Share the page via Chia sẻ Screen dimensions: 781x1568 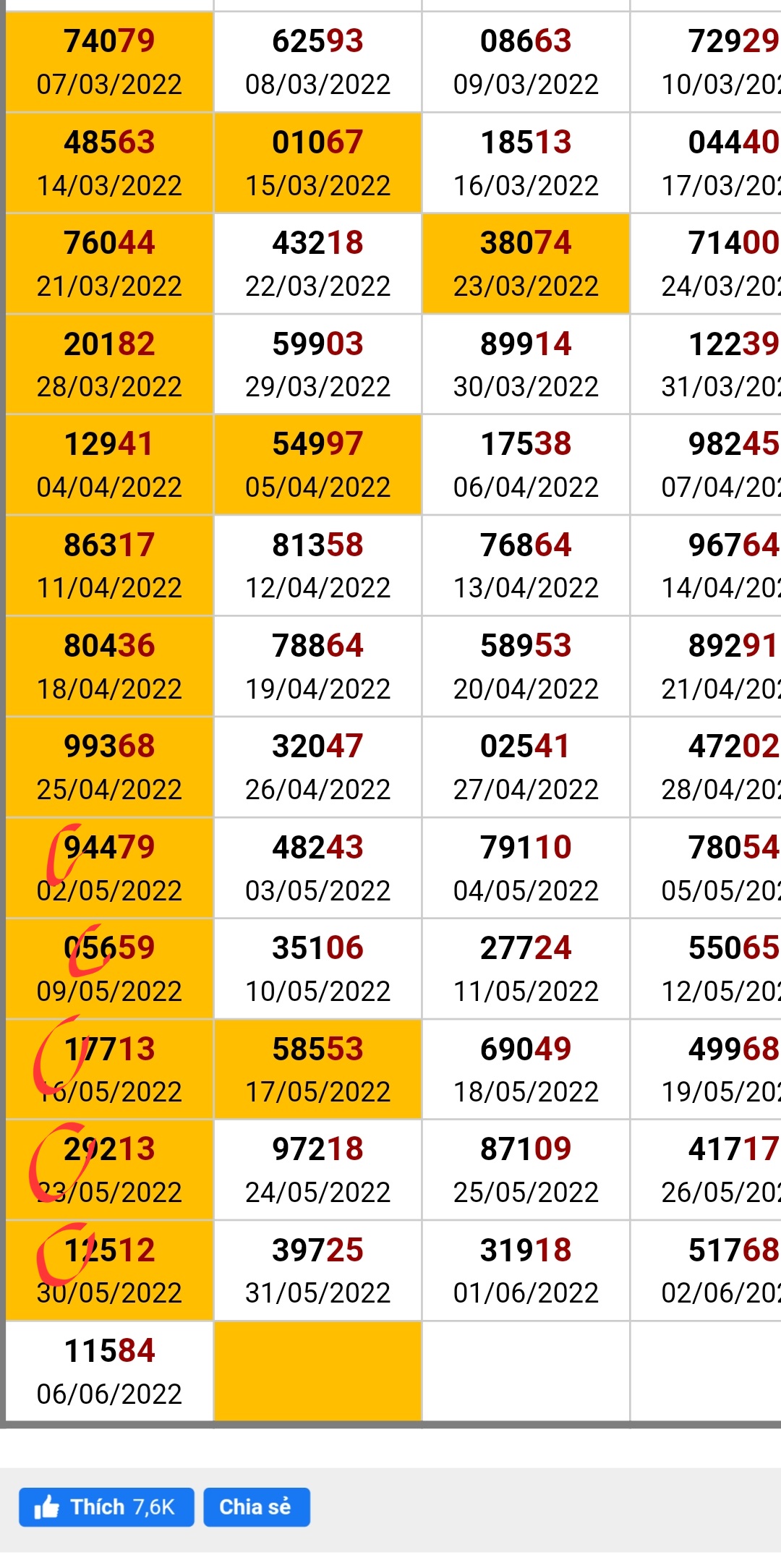(256, 1507)
